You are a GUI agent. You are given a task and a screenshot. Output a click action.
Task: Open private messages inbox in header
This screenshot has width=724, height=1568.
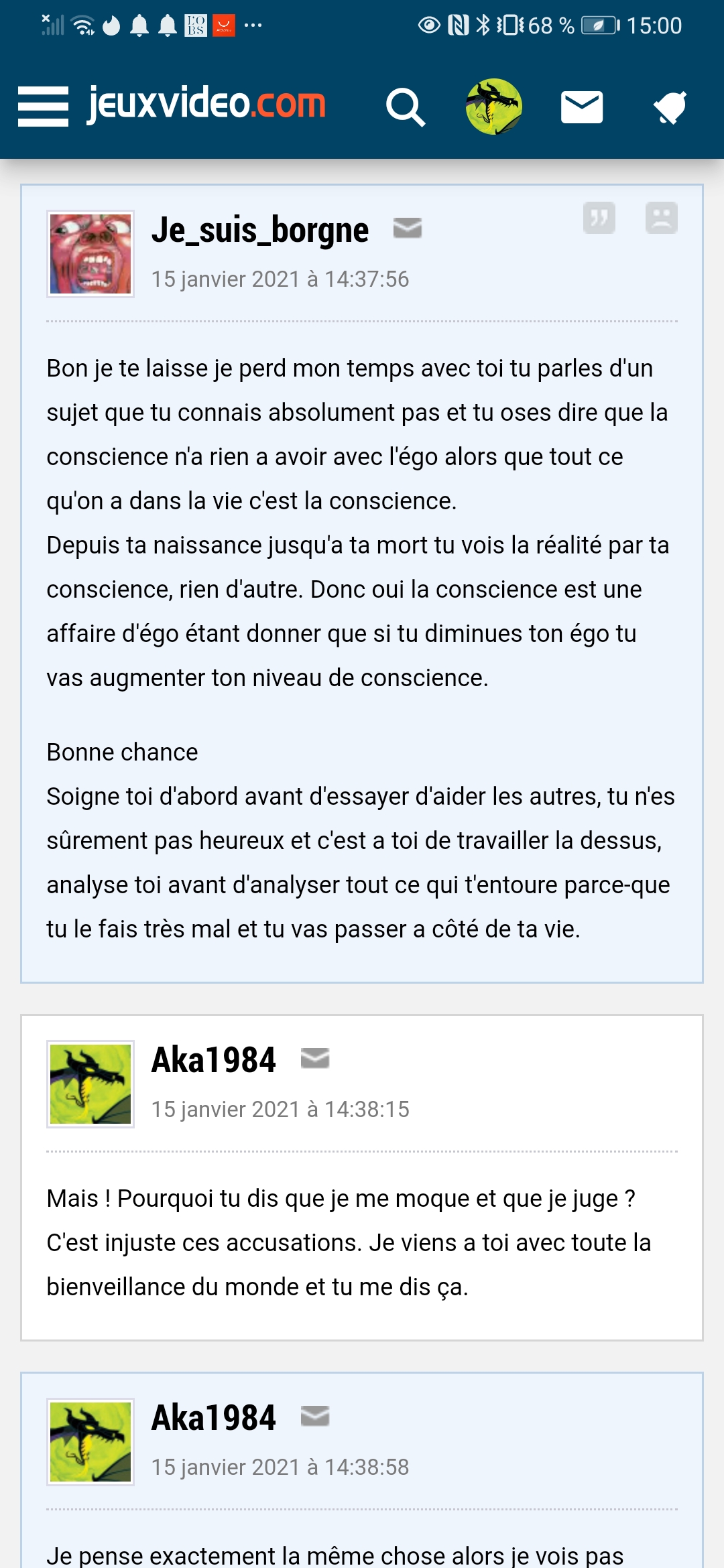(x=581, y=107)
